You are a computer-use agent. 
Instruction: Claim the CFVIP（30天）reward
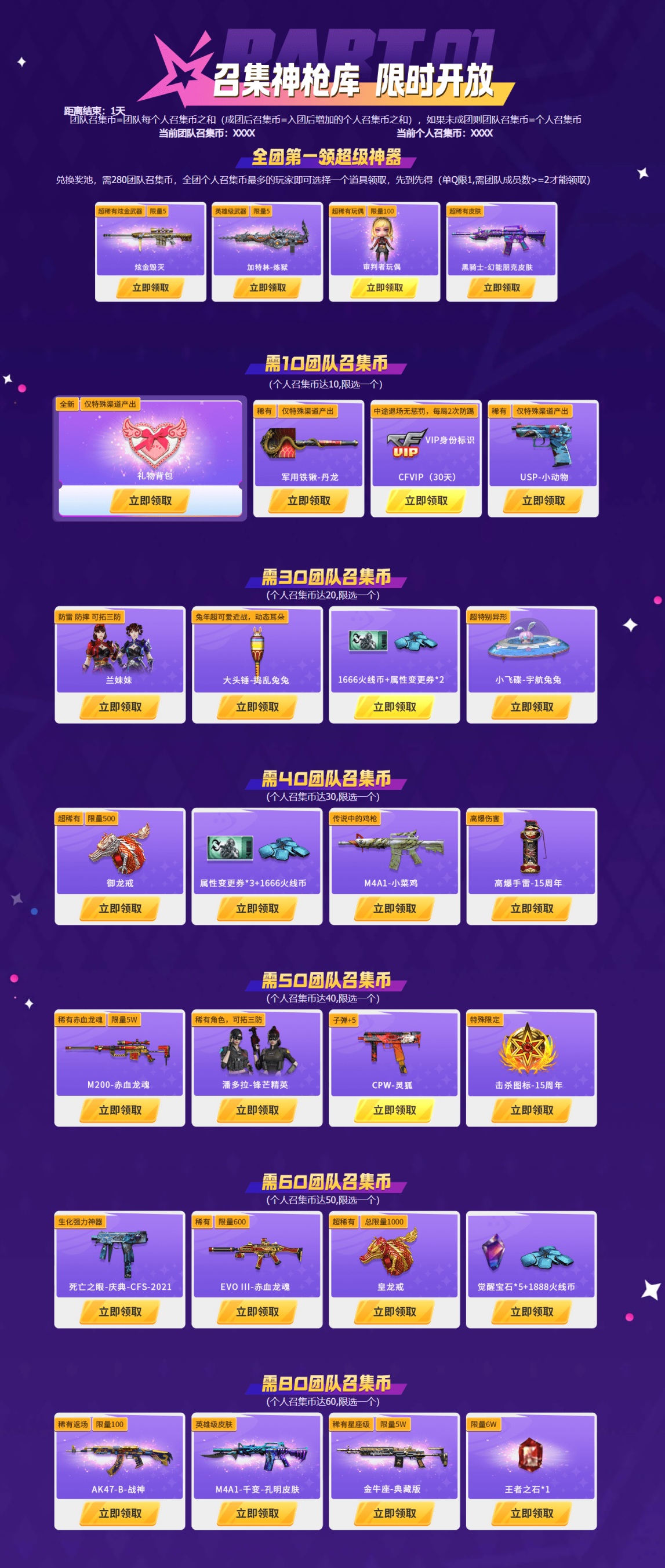[426, 500]
